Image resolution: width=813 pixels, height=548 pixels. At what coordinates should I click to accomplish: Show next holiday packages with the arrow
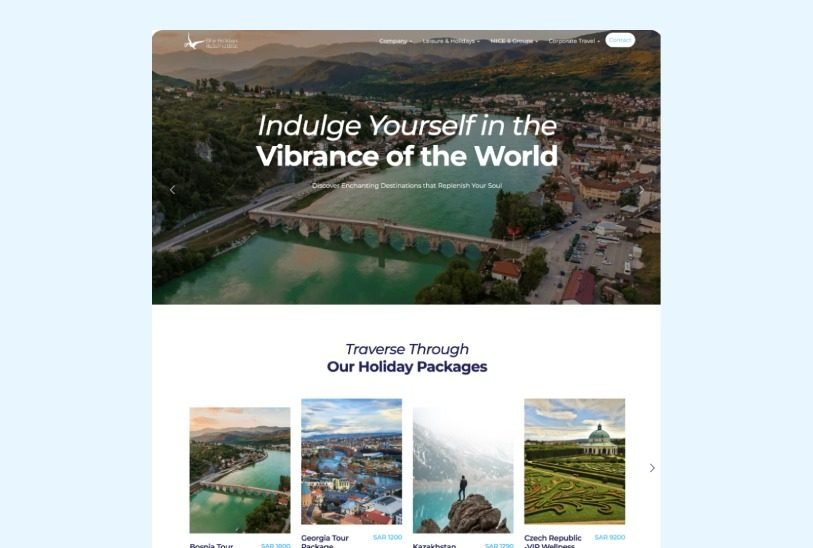click(652, 468)
